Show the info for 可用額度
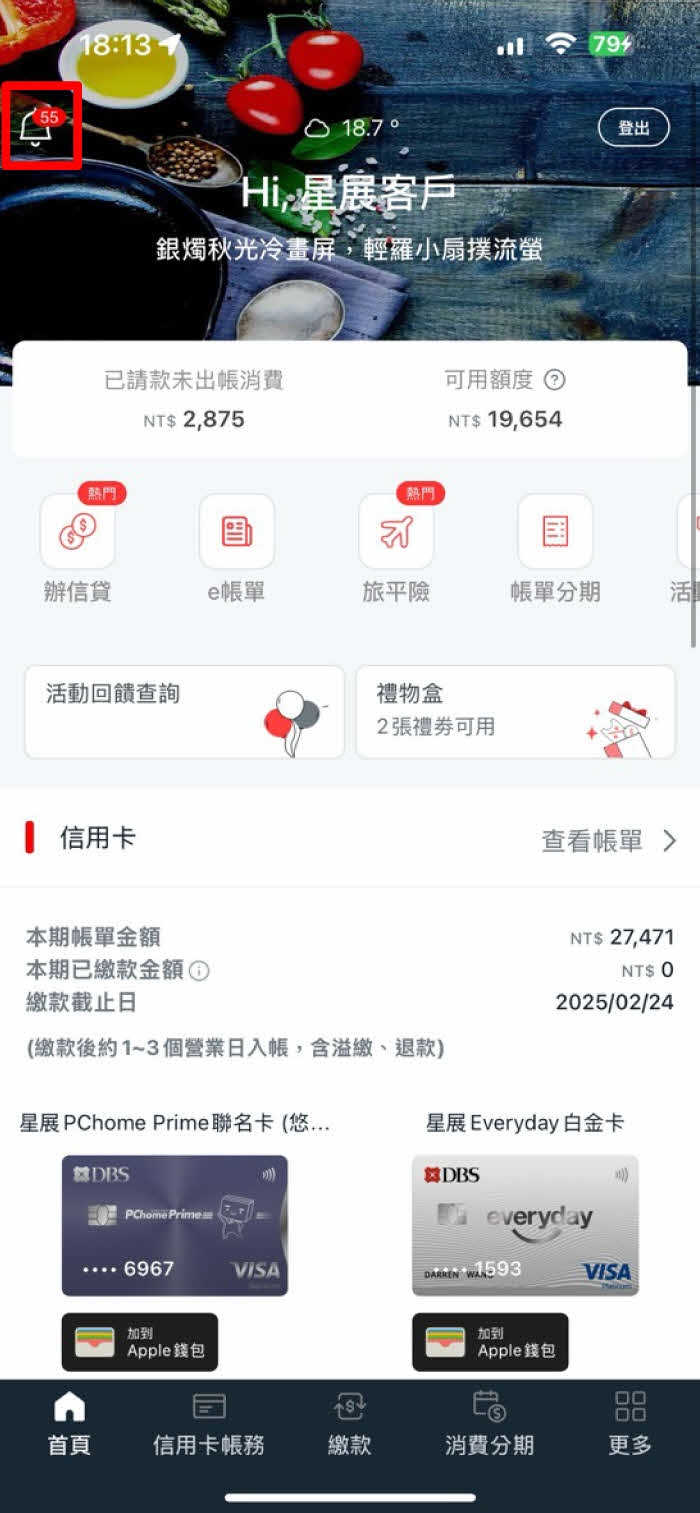The image size is (700, 1513). (554, 380)
